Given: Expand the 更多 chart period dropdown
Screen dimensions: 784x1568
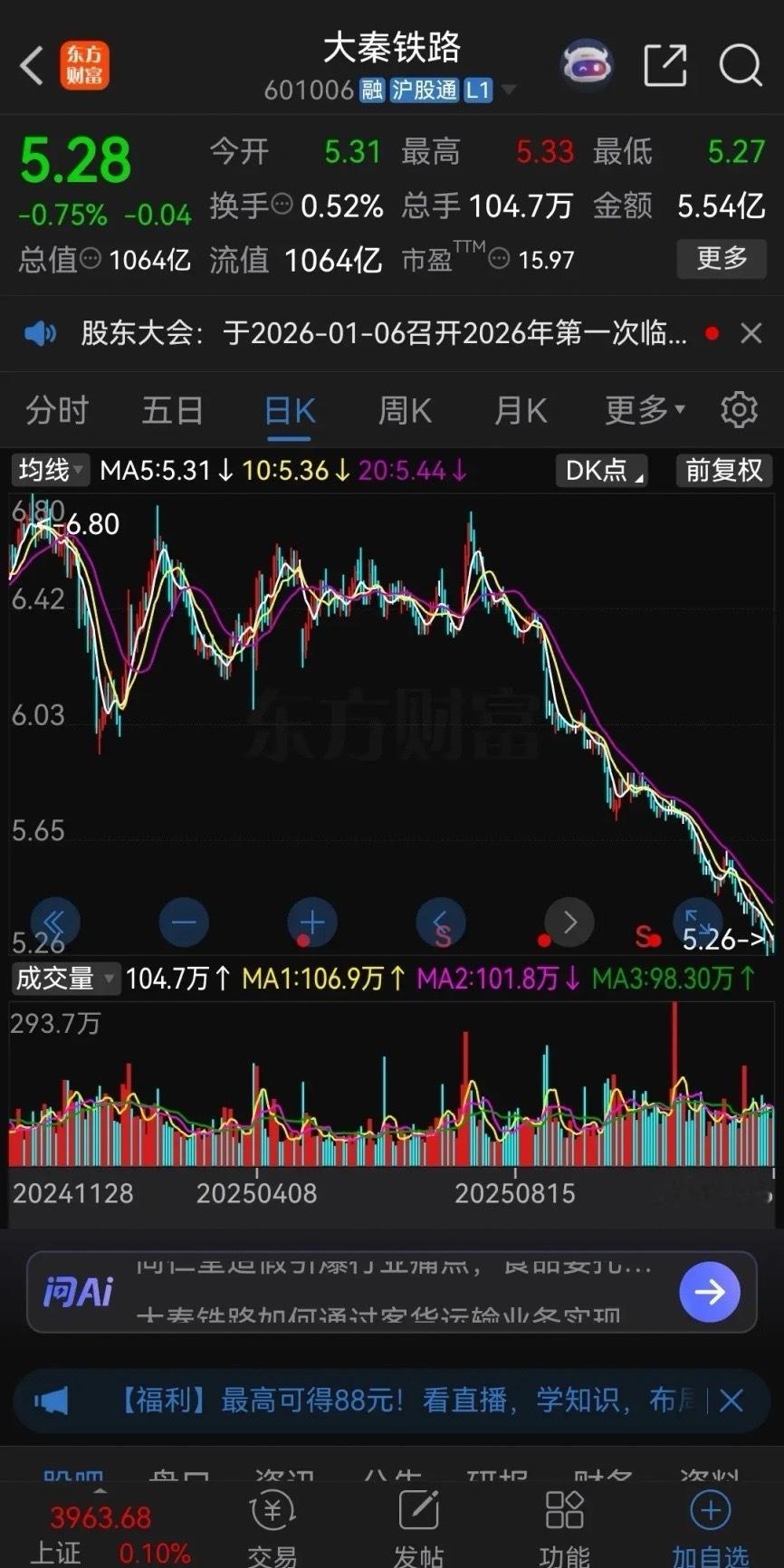Looking at the screenshot, I should tap(641, 410).
